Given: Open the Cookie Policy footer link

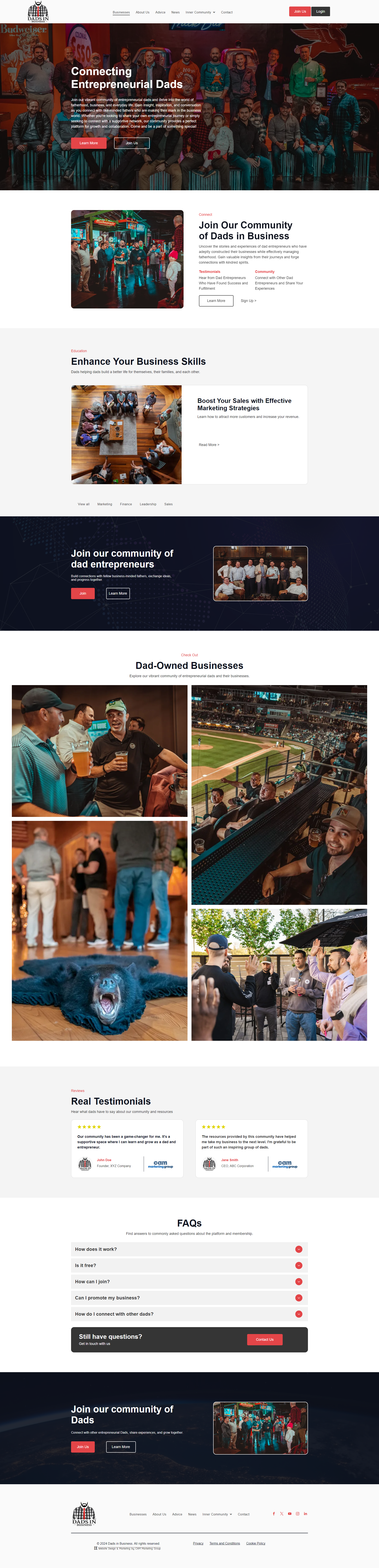Looking at the screenshot, I should (x=255, y=1543).
